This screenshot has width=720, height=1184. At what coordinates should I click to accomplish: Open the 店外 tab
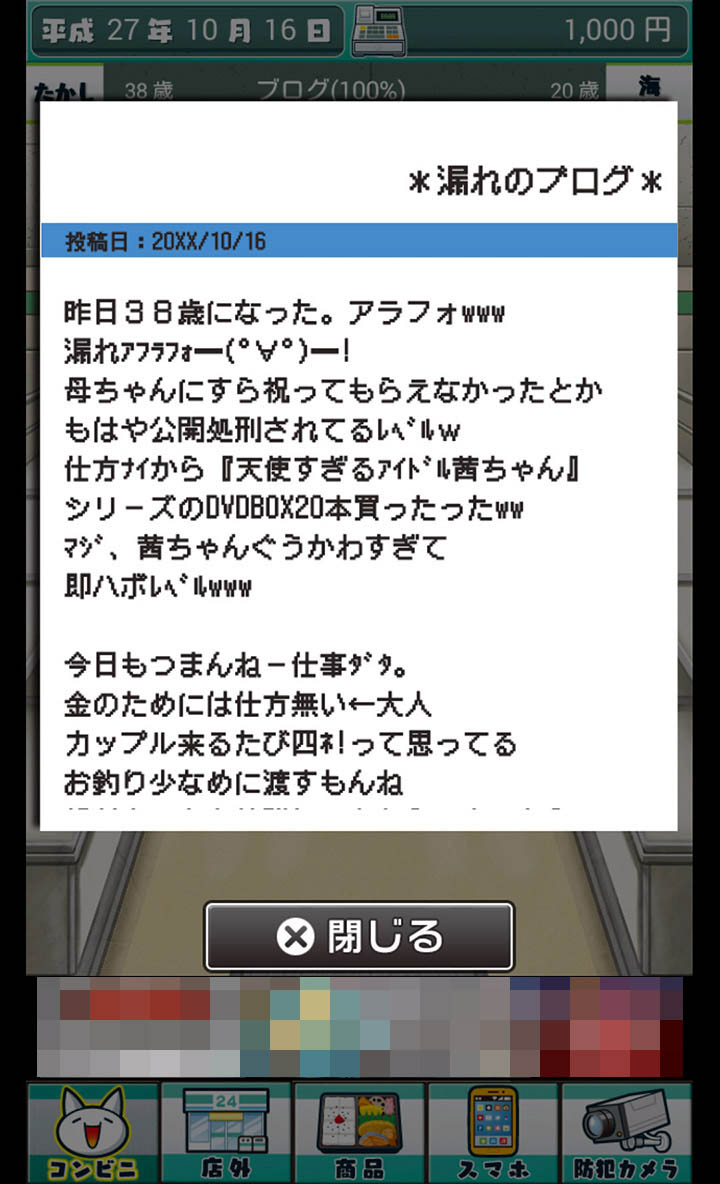tap(226, 1132)
